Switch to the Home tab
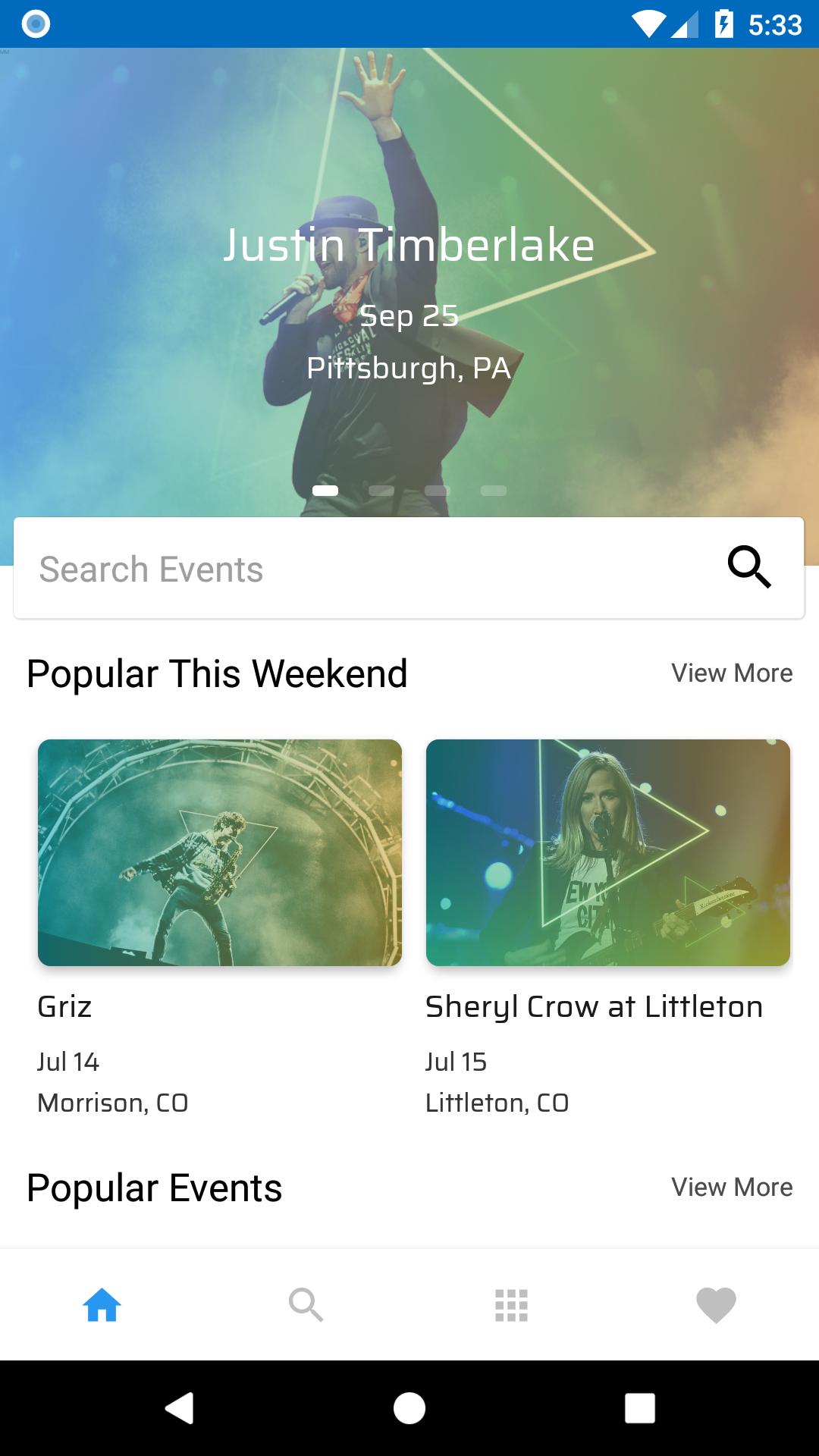The image size is (819, 1456). tap(102, 1305)
